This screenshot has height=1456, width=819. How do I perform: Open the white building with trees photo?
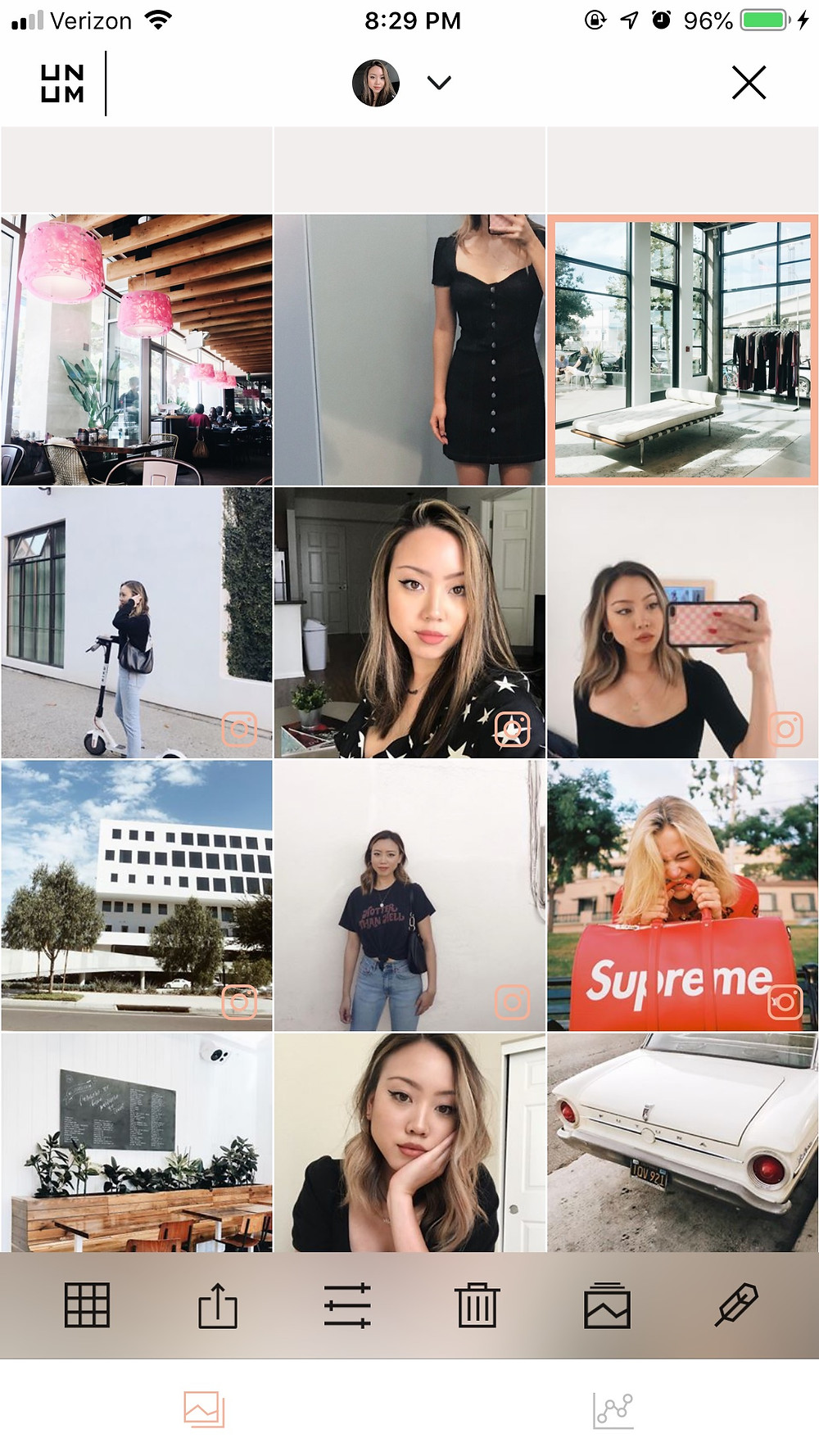coord(137,895)
